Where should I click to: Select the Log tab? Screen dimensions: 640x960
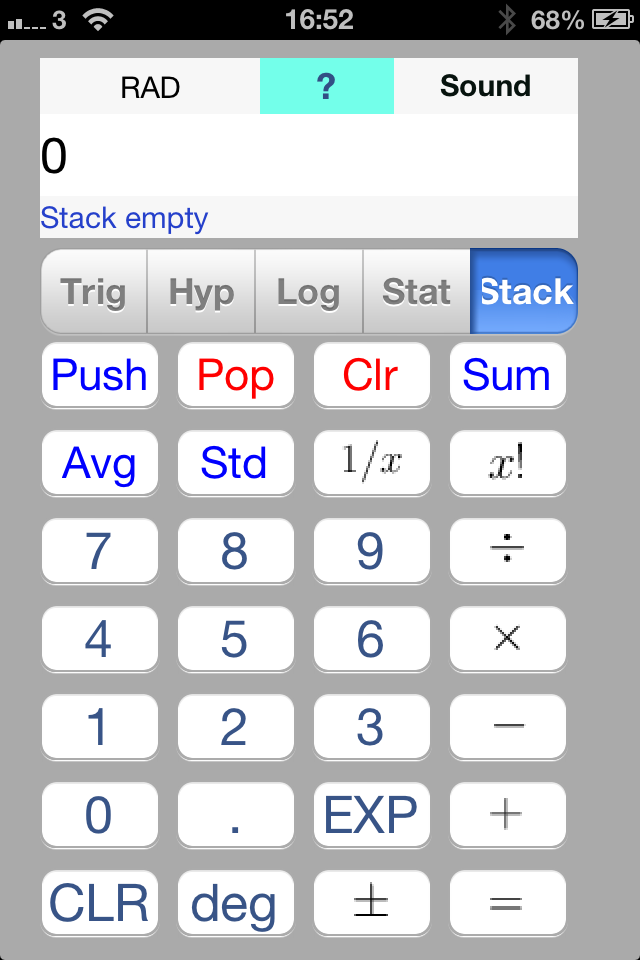pyautogui.click(x=309, y=292)
